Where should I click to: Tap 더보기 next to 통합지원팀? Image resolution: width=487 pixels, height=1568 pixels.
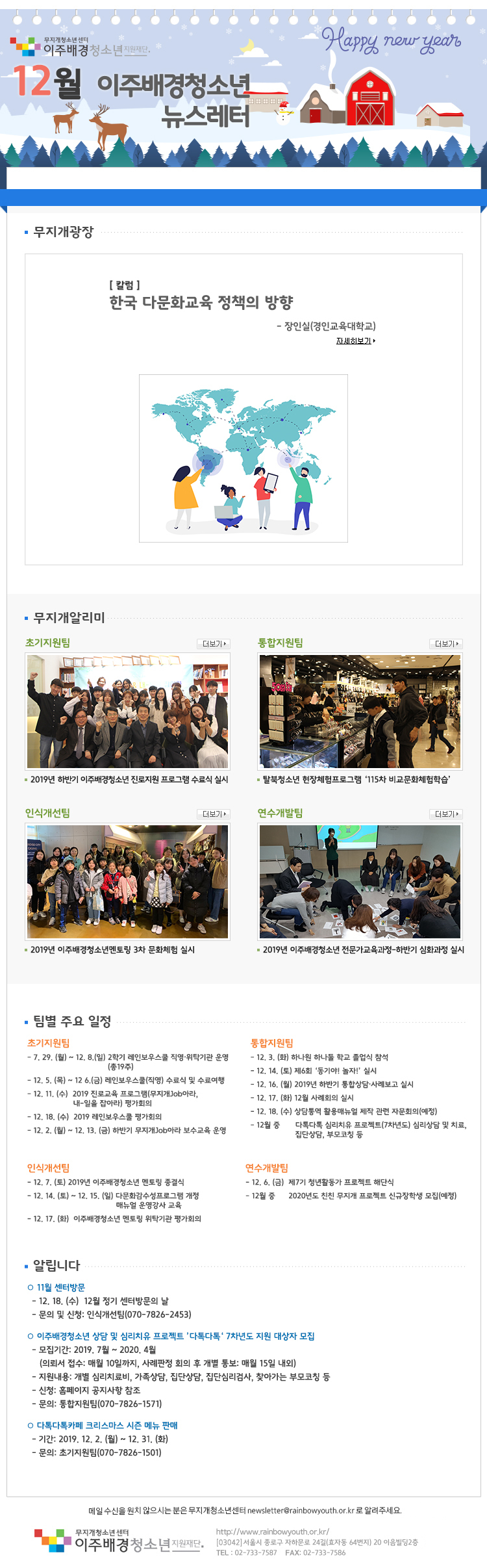[x=446, y=643]
